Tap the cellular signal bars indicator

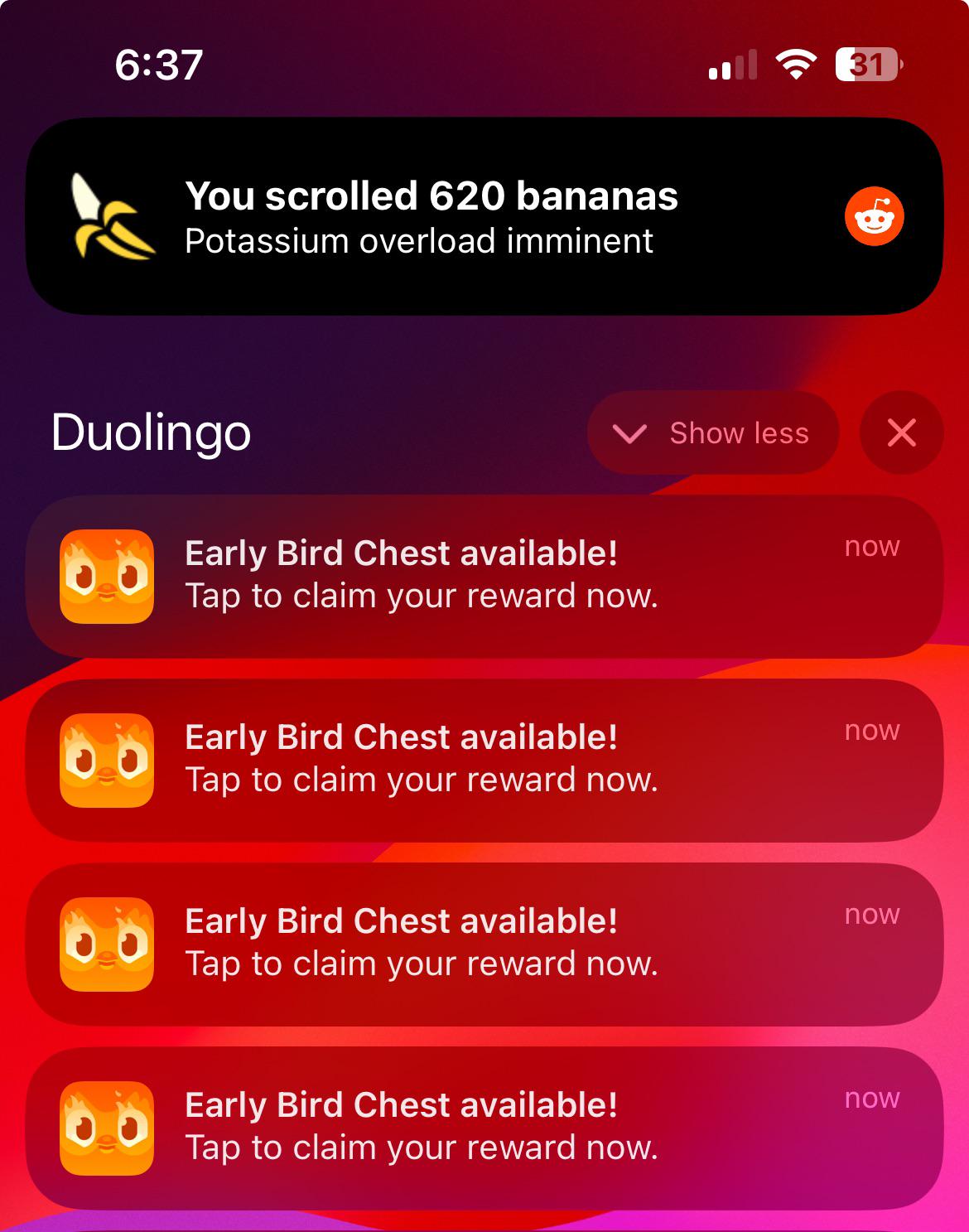click(x=732, y=65)
